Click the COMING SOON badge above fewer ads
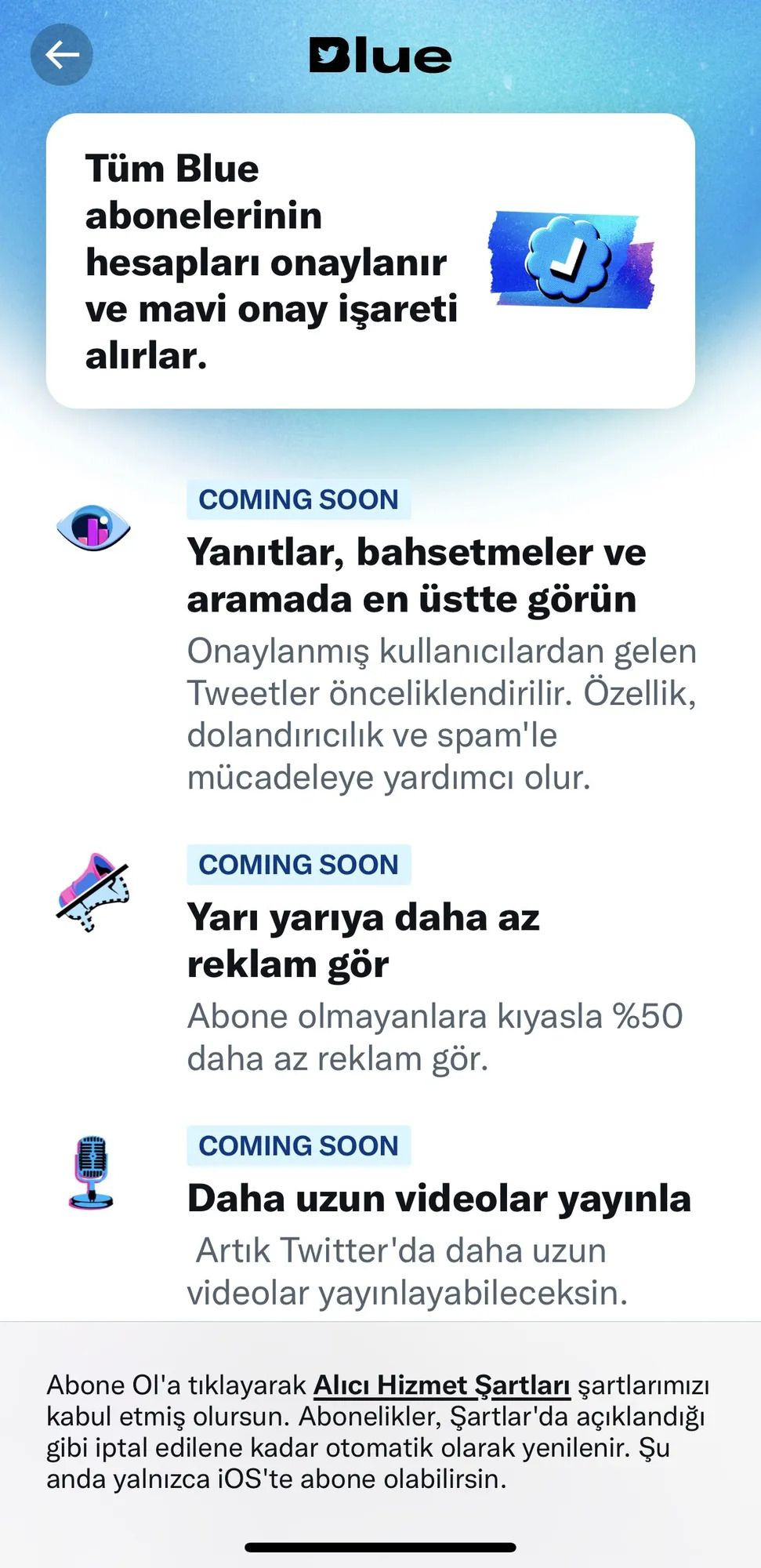The height and width of the screenshot is (1568, 761). tap(298, 865)
